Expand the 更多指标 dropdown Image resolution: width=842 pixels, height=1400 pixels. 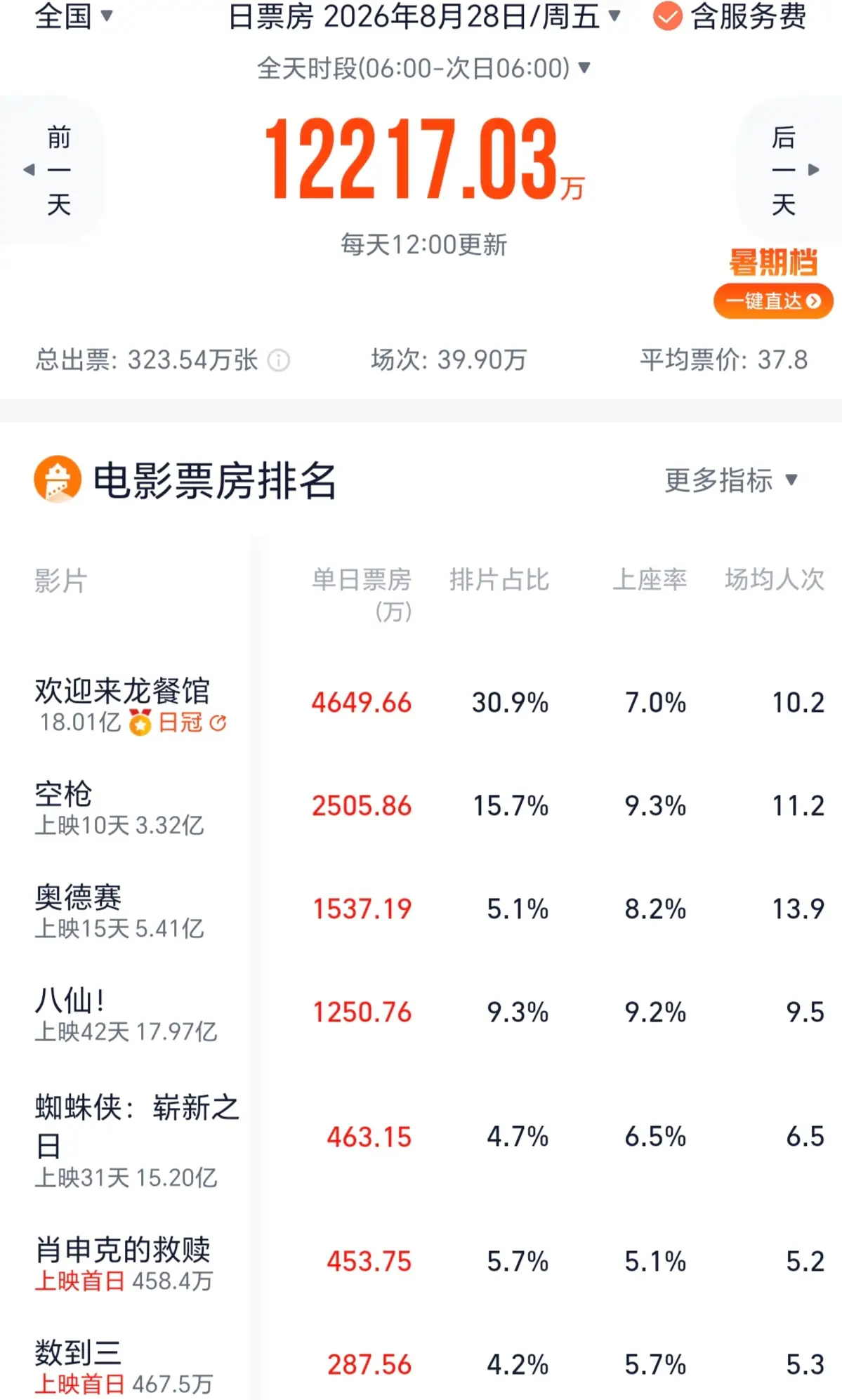click(731, 480)
